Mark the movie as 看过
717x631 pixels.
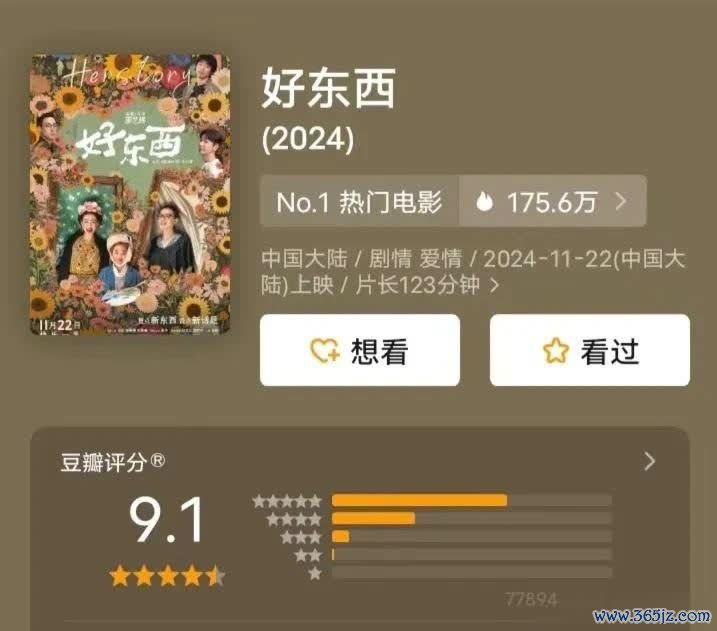pyautogui.click(x=589, y=350)
